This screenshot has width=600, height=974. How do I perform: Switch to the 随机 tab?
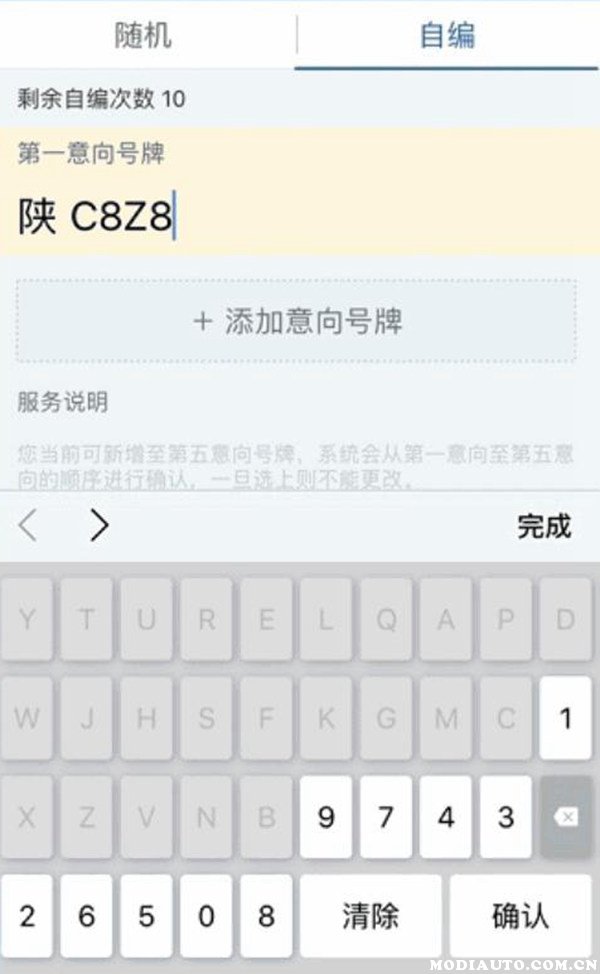click(x=144, y=35)
